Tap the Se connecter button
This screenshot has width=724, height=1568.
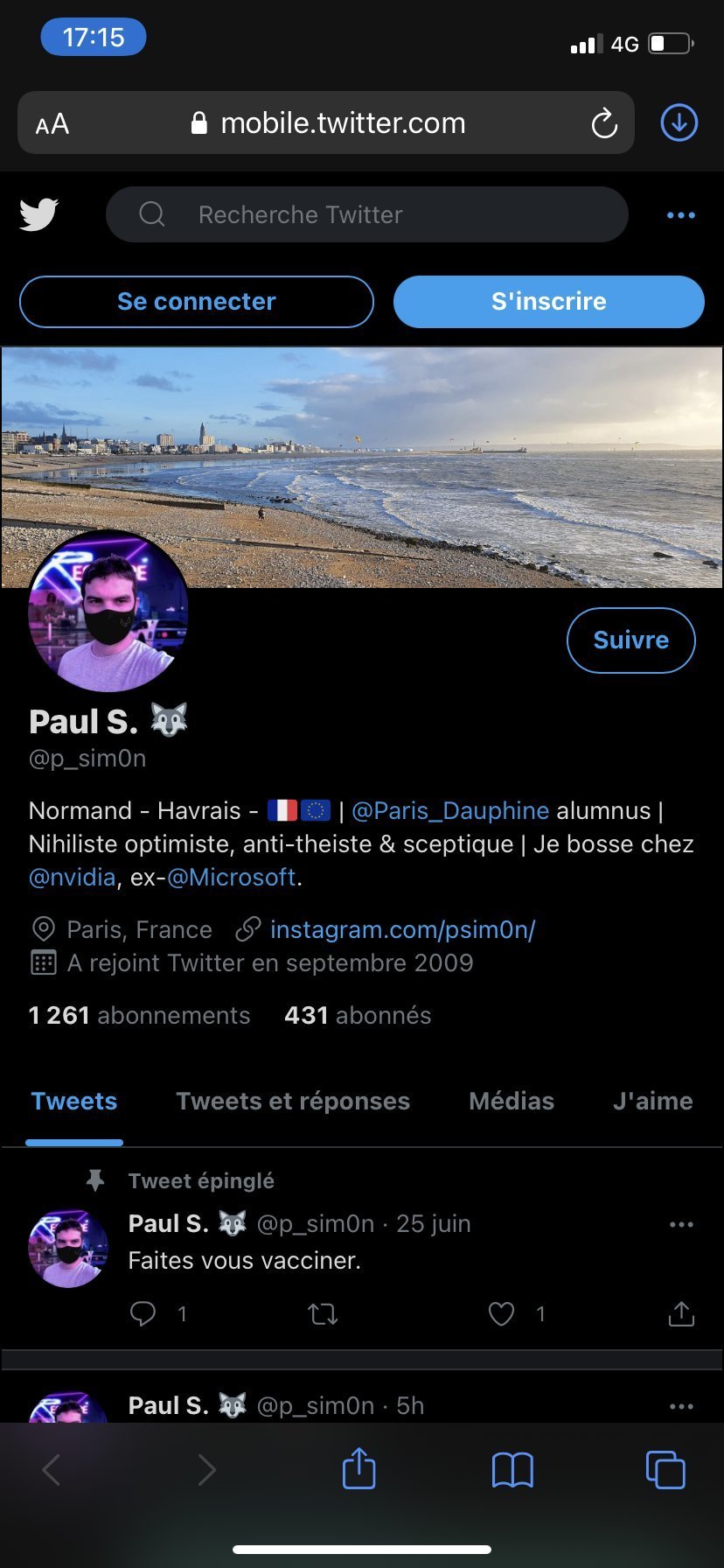197,302
